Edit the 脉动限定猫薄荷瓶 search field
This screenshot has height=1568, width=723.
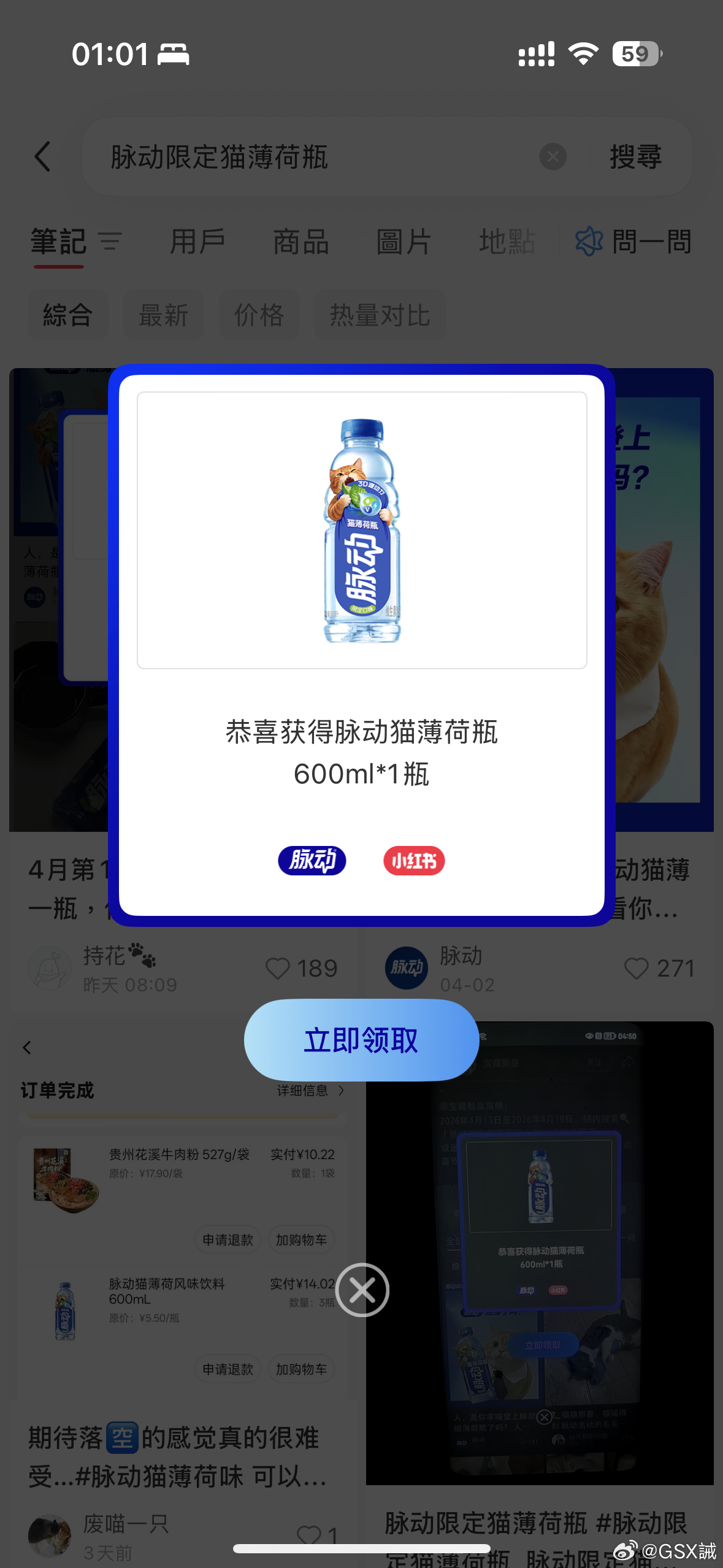click(307, 157)
